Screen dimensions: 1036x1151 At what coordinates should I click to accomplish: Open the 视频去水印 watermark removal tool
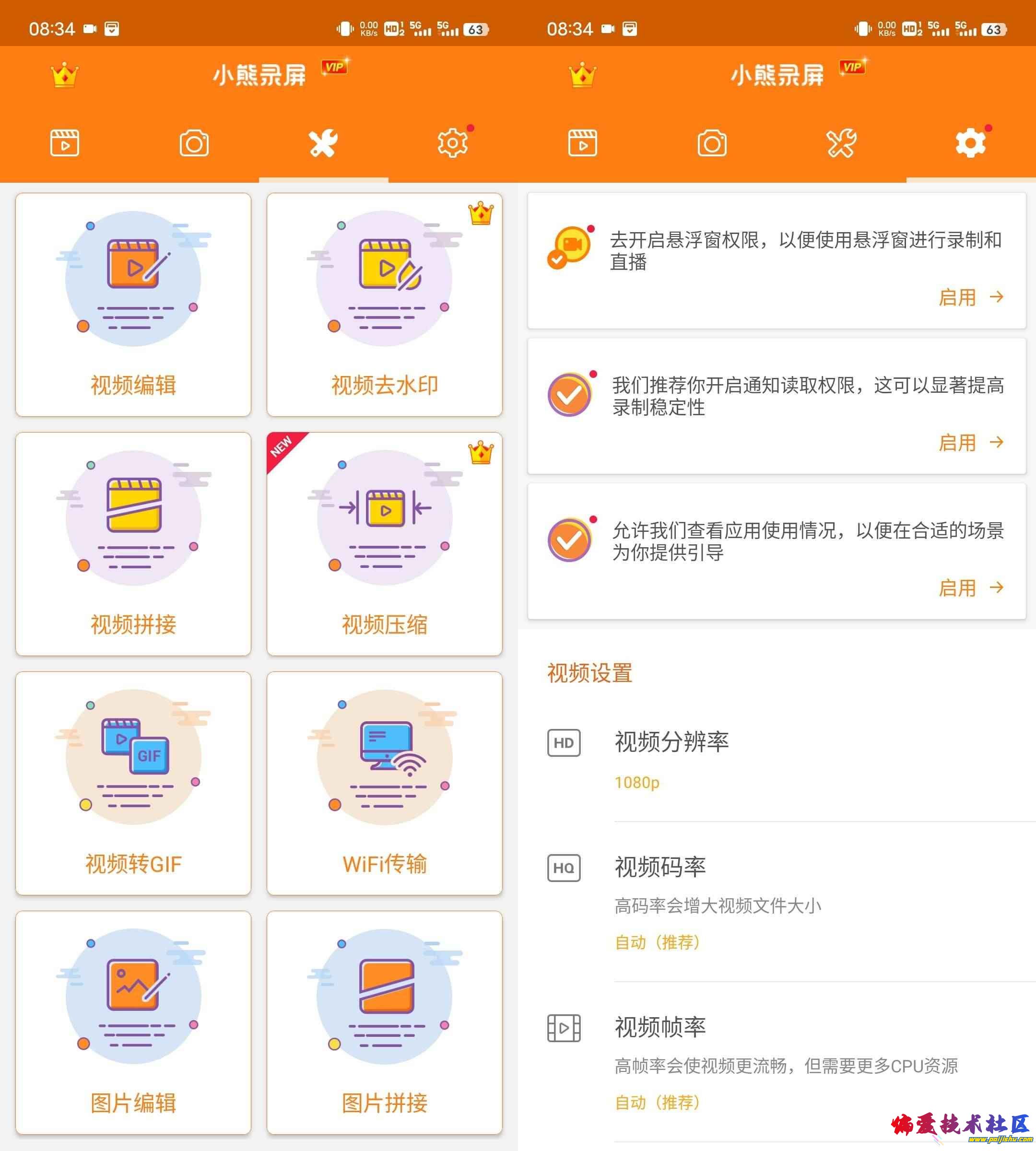(x=384, y=305)
